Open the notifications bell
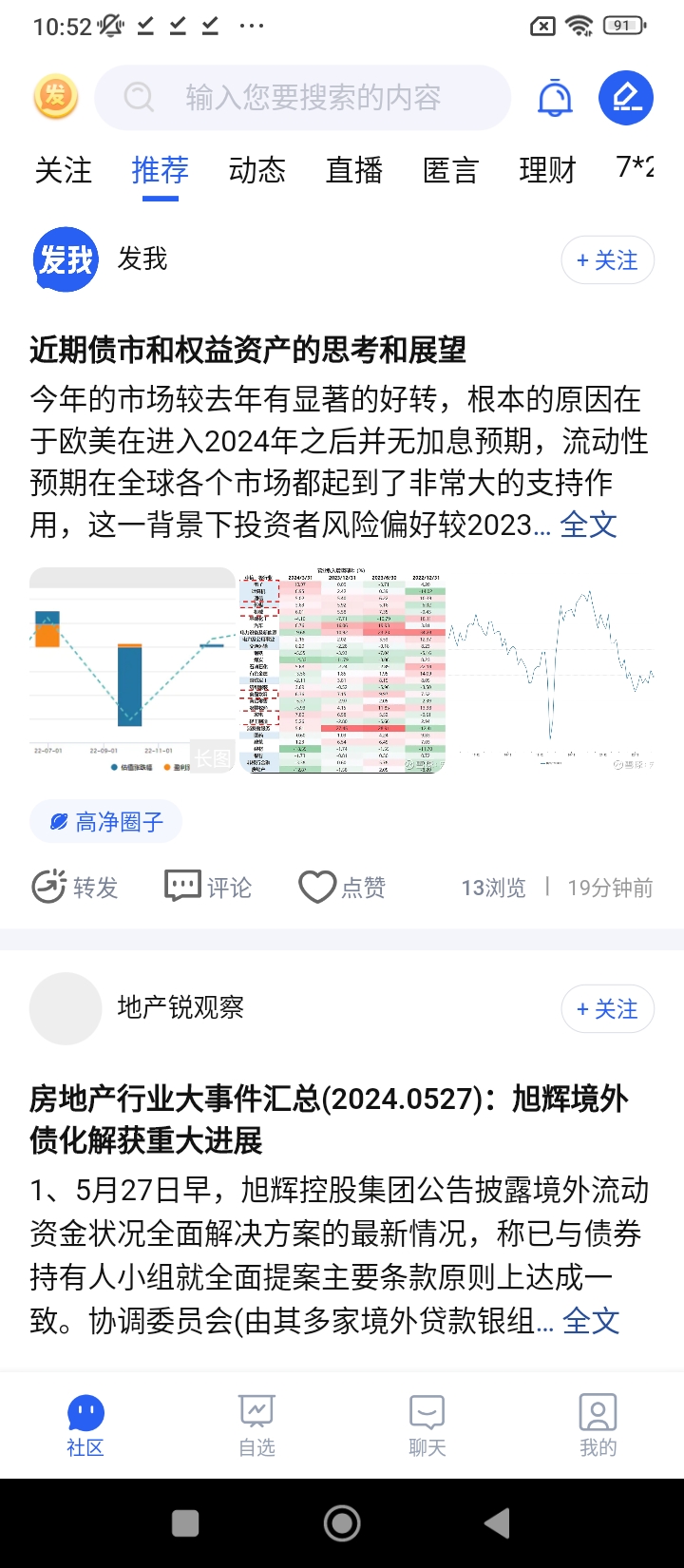 [x=555, y=97]
